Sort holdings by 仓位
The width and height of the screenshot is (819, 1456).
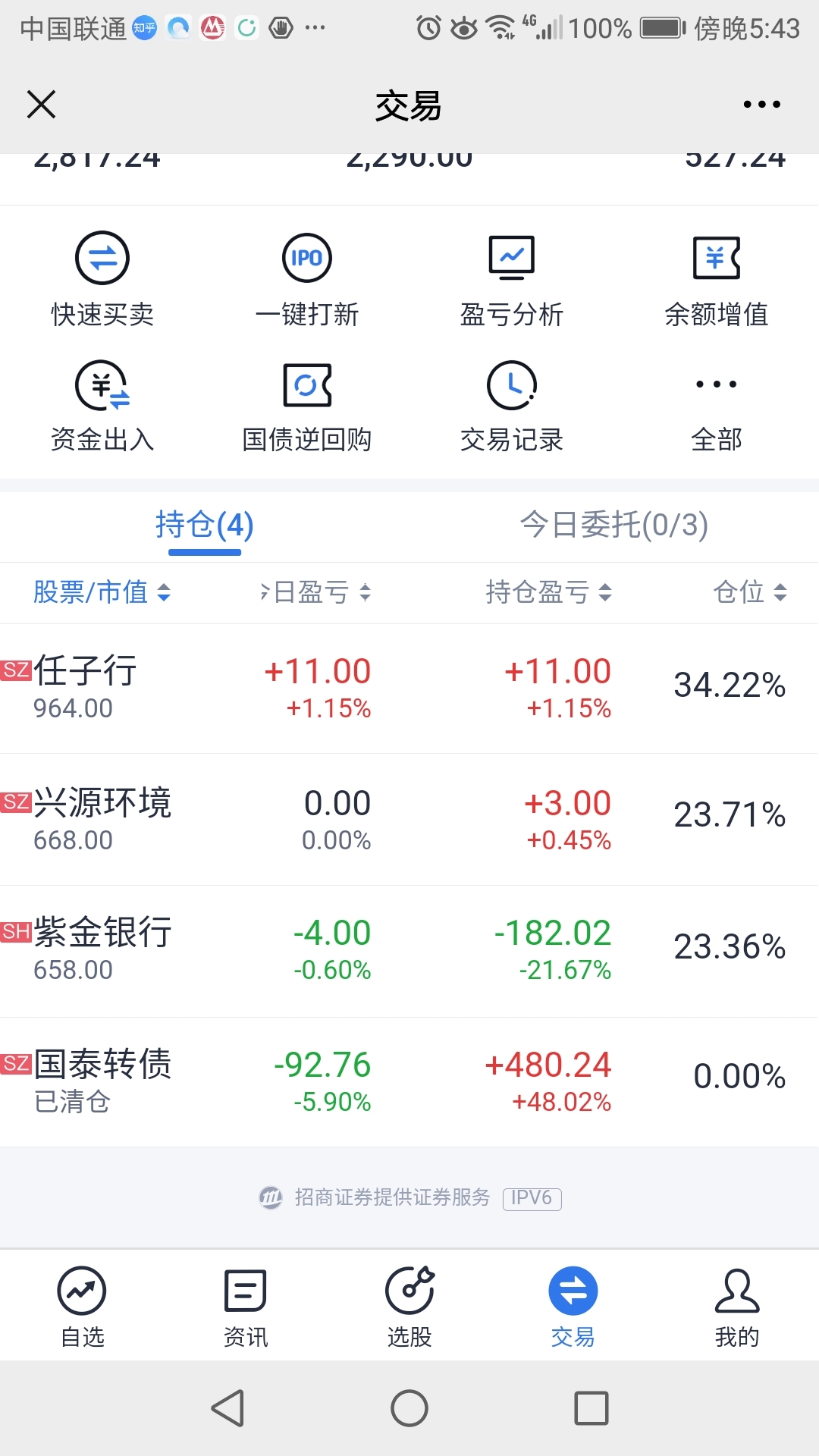coord(750,592)
